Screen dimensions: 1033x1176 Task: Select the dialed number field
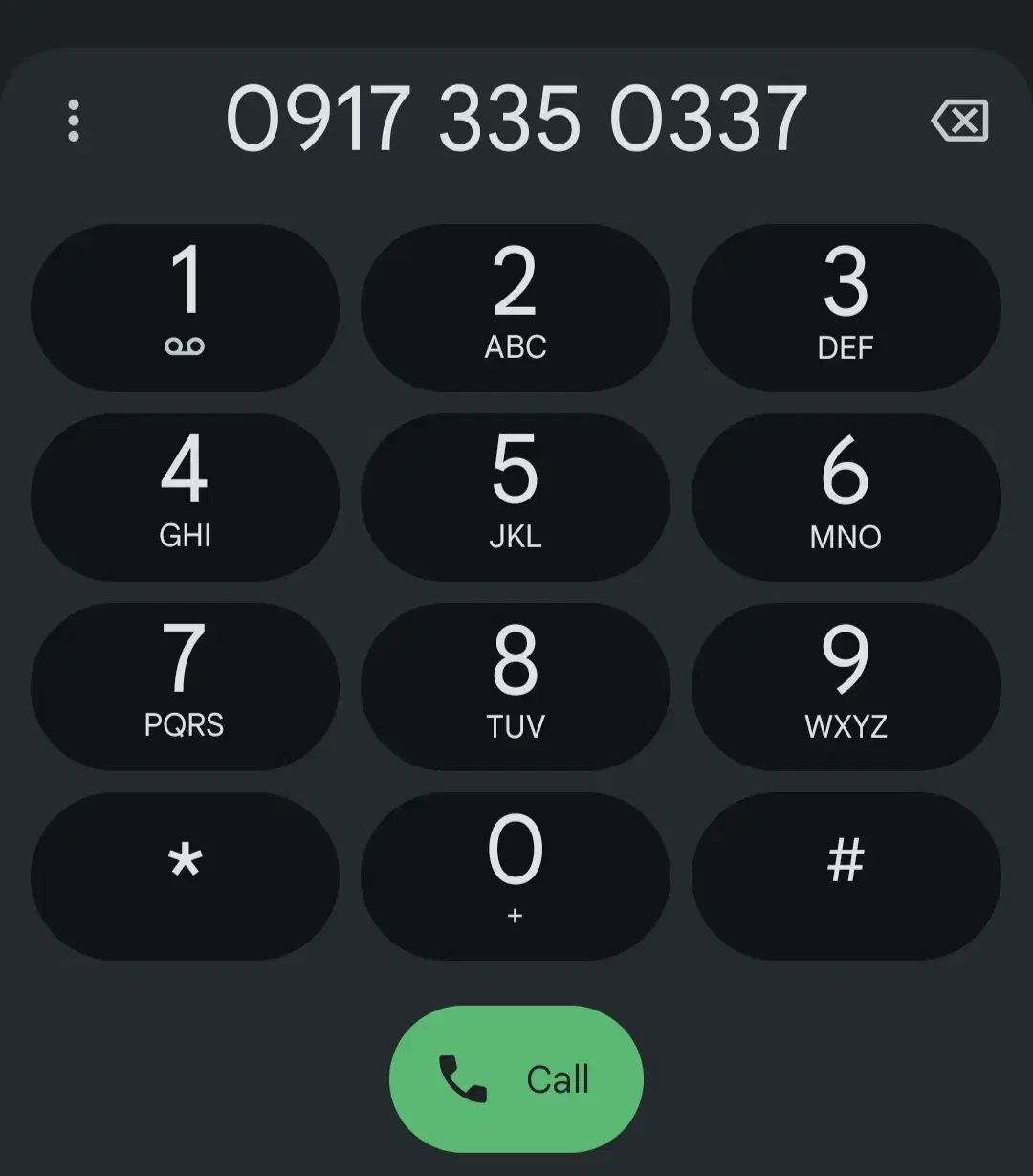516,120
